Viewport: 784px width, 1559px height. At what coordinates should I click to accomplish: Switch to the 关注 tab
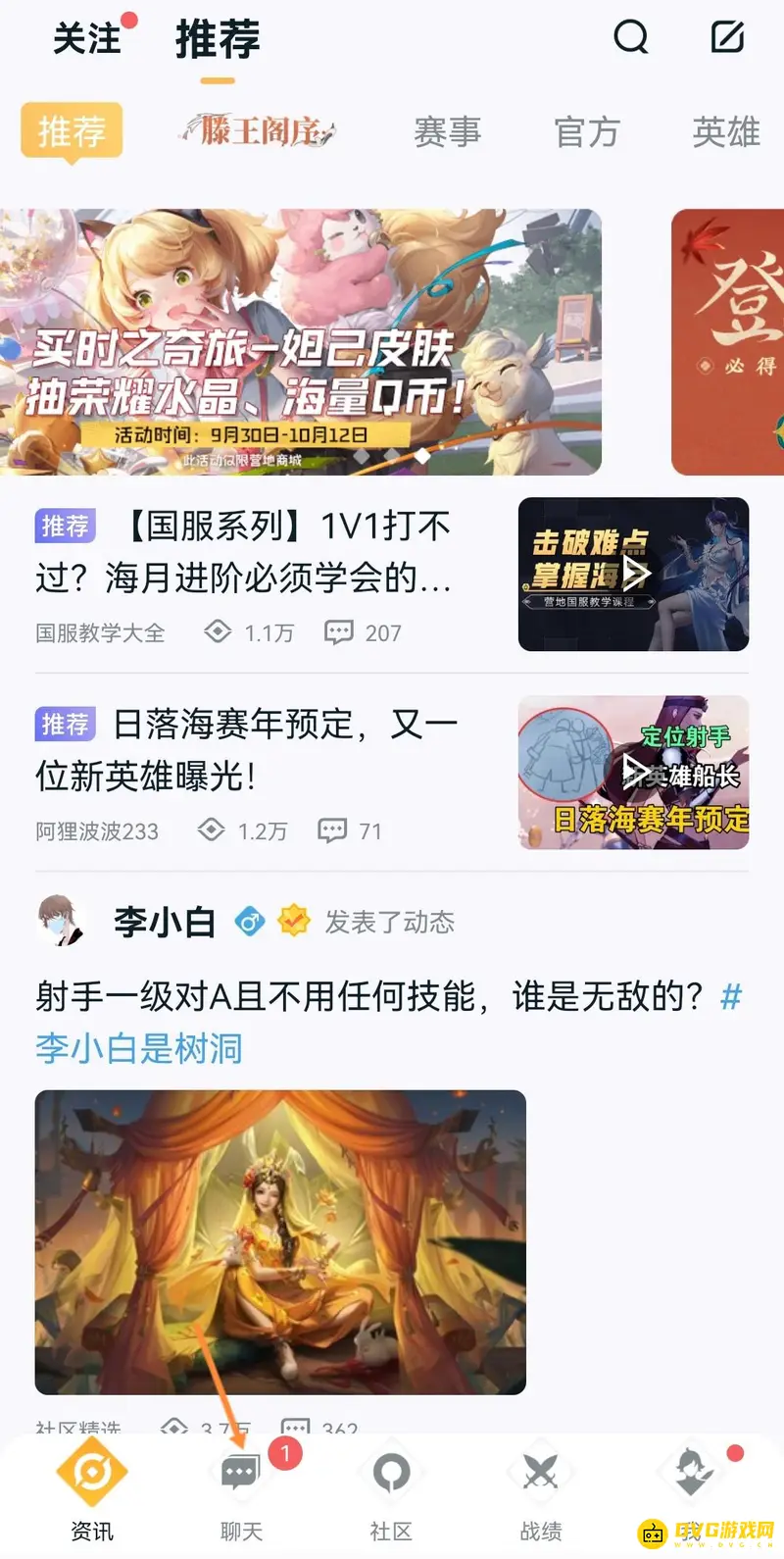(88, 38)
